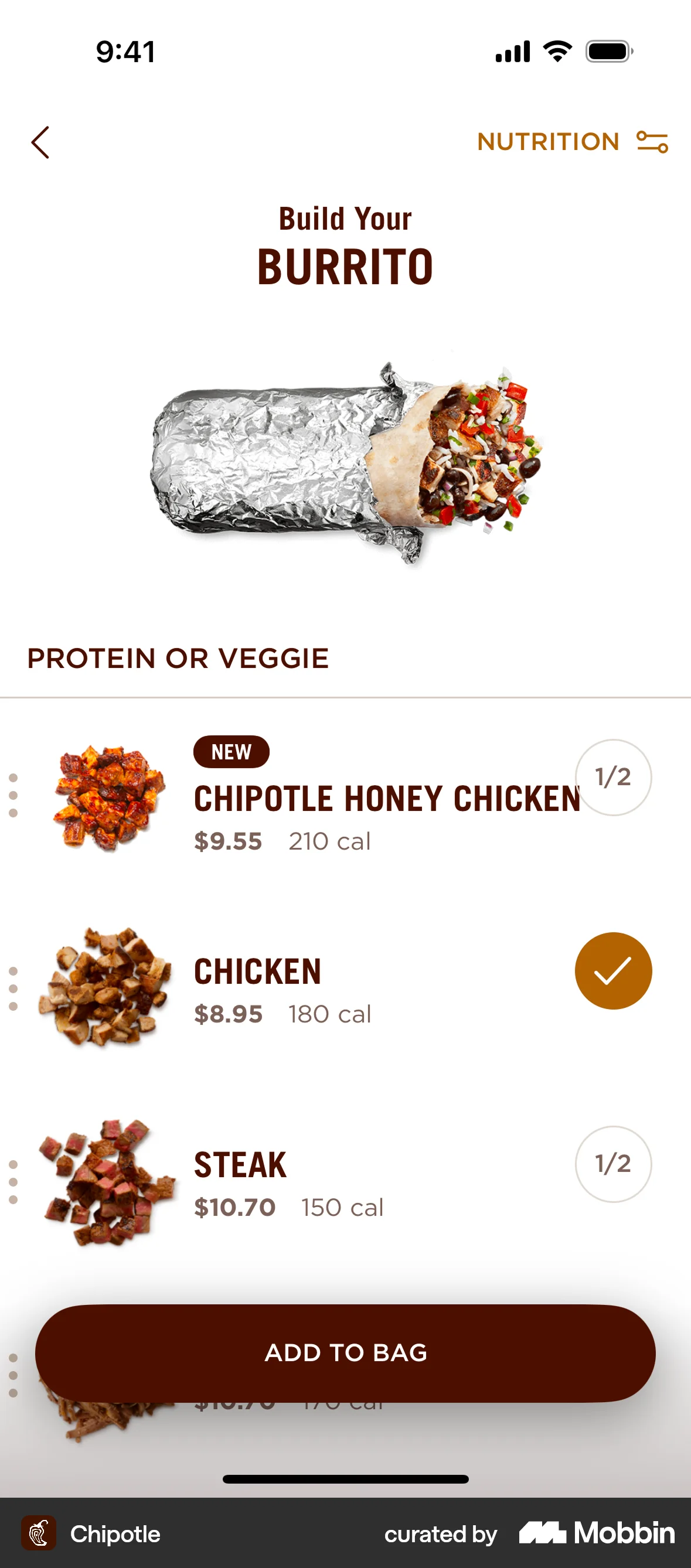The height and width of the screenshot is (1568, 691).
Task: Select the Steak menu item
Action: tap(240, 1164)
